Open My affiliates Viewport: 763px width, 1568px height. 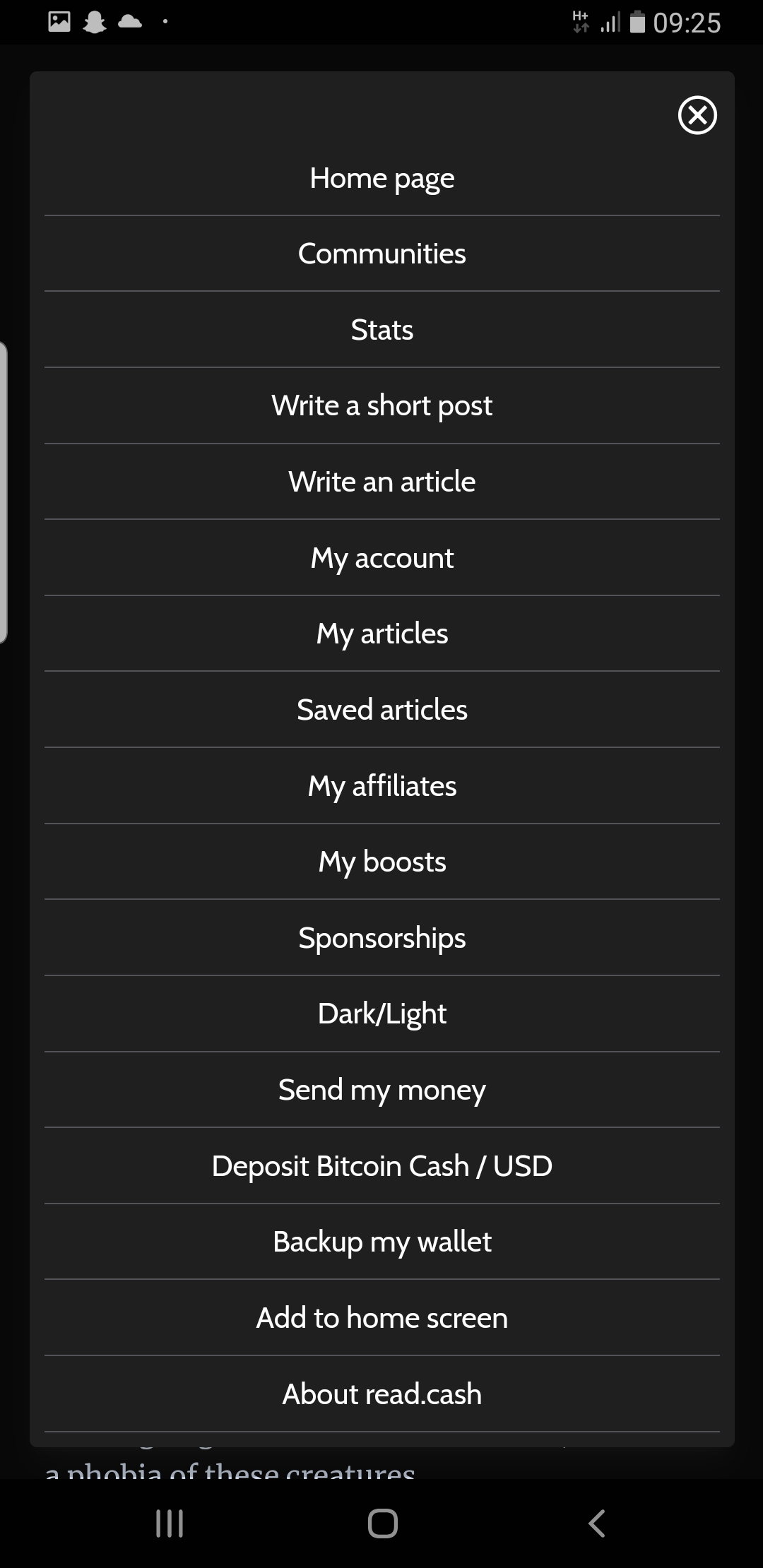pos(381,786)
